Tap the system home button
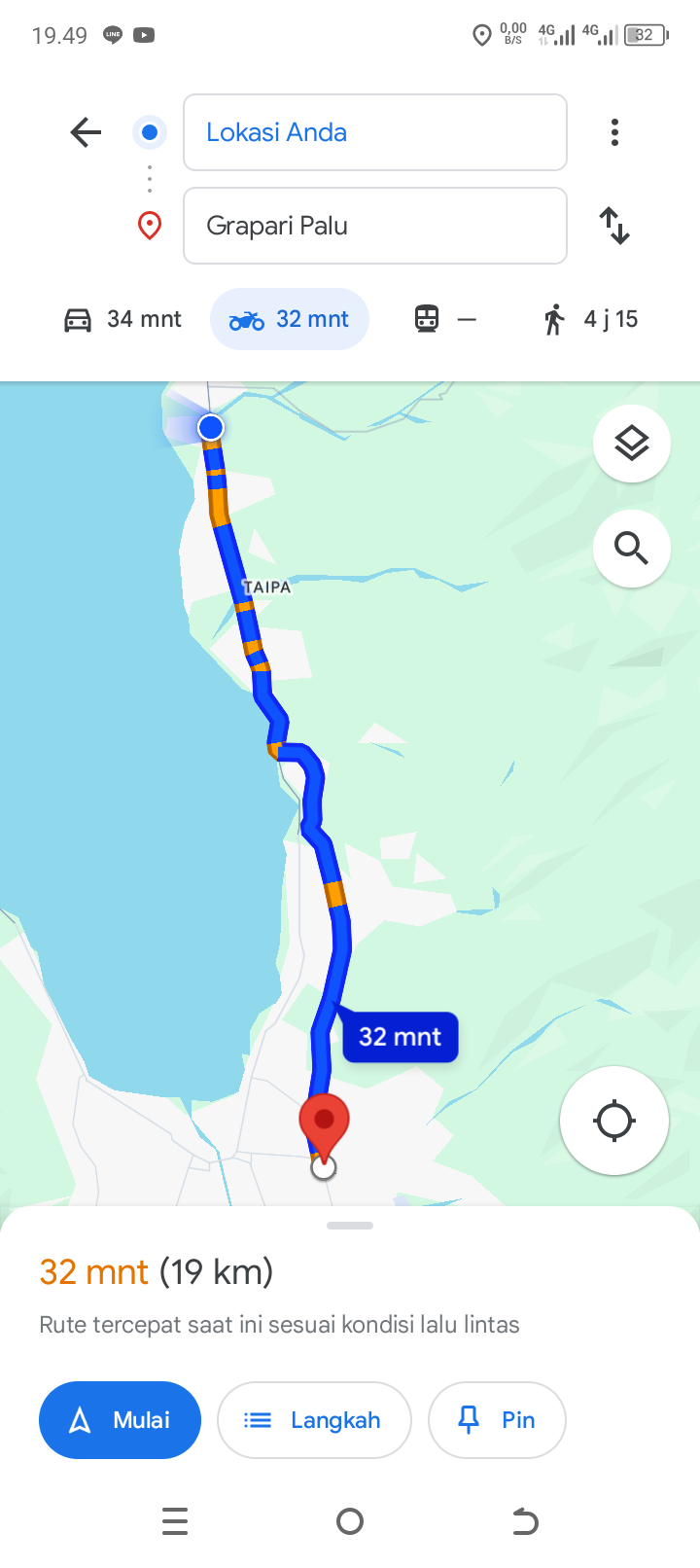The height and width of the screenshot is (1568, 700). click(x=350, y=1521)
